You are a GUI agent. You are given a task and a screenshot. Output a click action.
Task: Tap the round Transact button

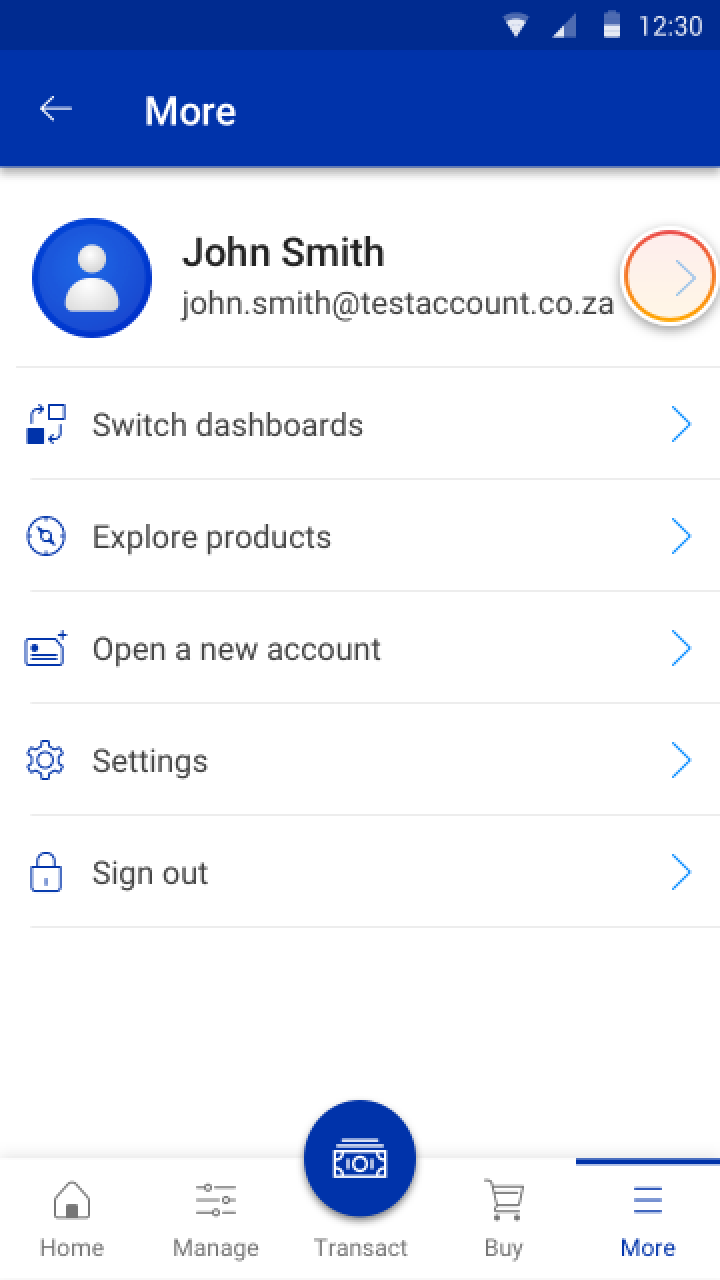(x=360, y=1160)
